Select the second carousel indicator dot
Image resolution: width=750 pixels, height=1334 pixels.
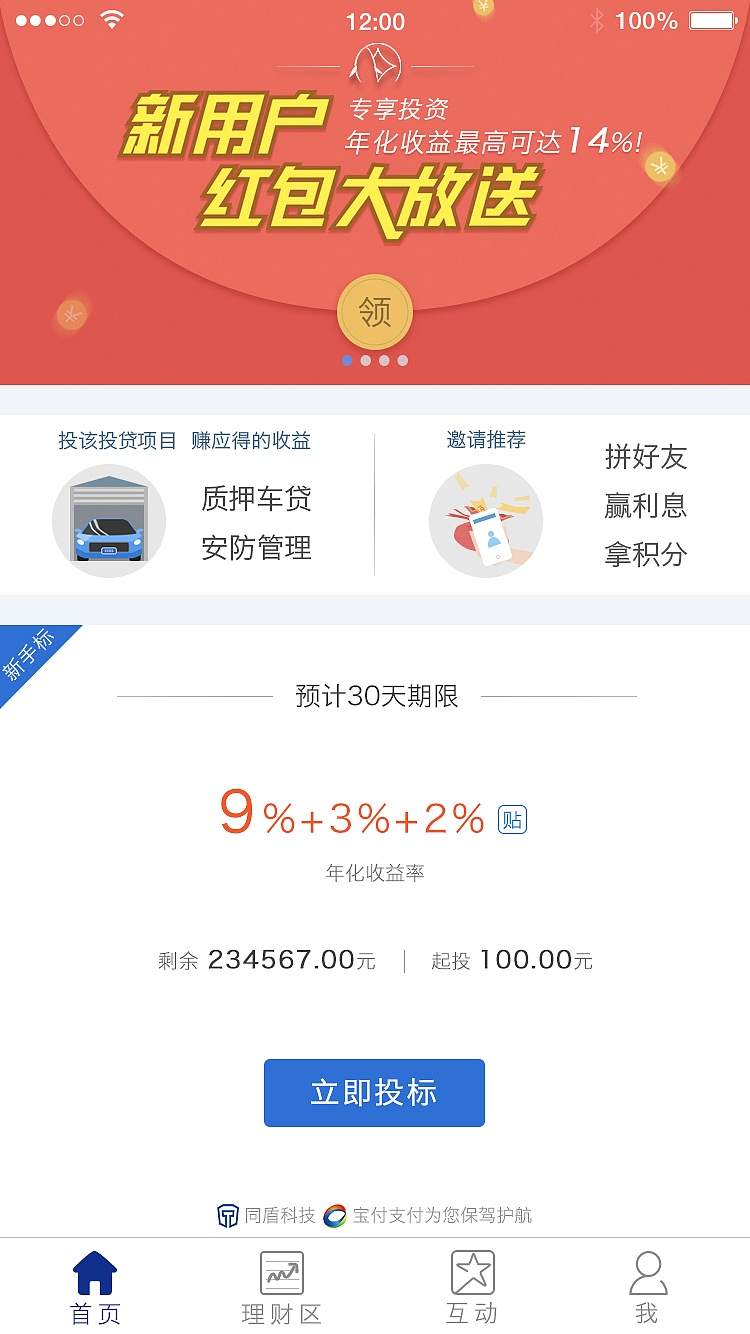tap(365, 360)
